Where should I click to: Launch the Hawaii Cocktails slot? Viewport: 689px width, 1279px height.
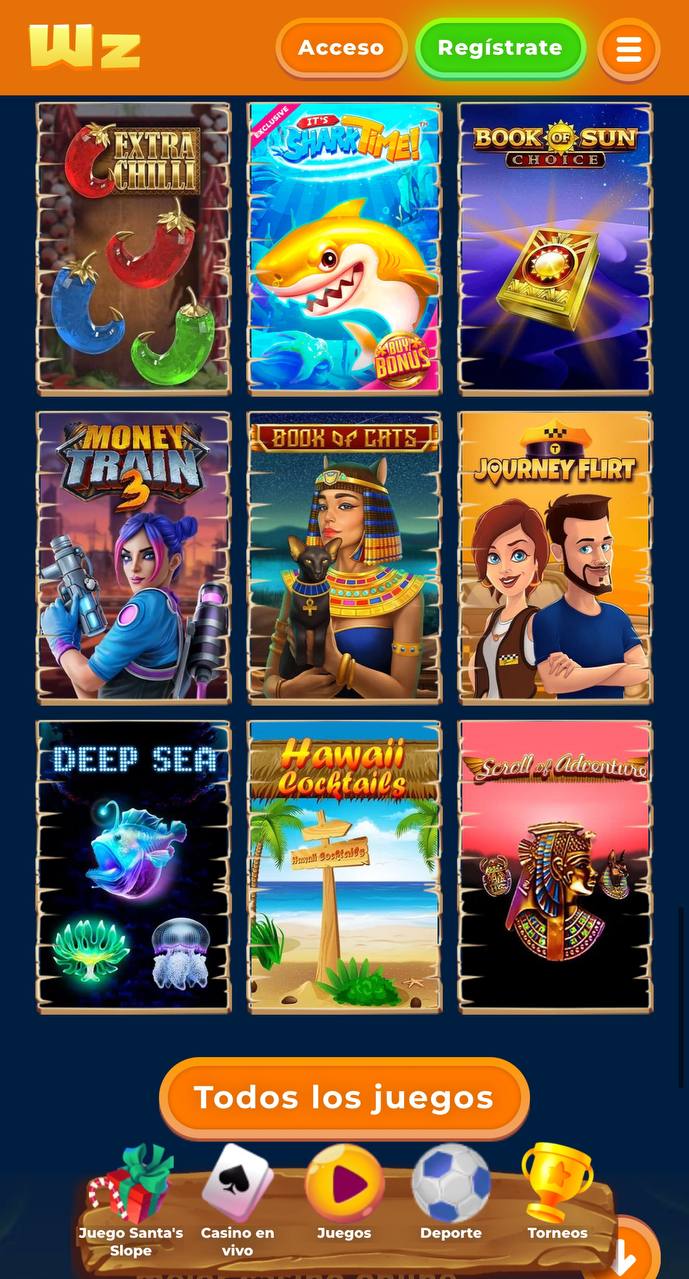point(344,866)
